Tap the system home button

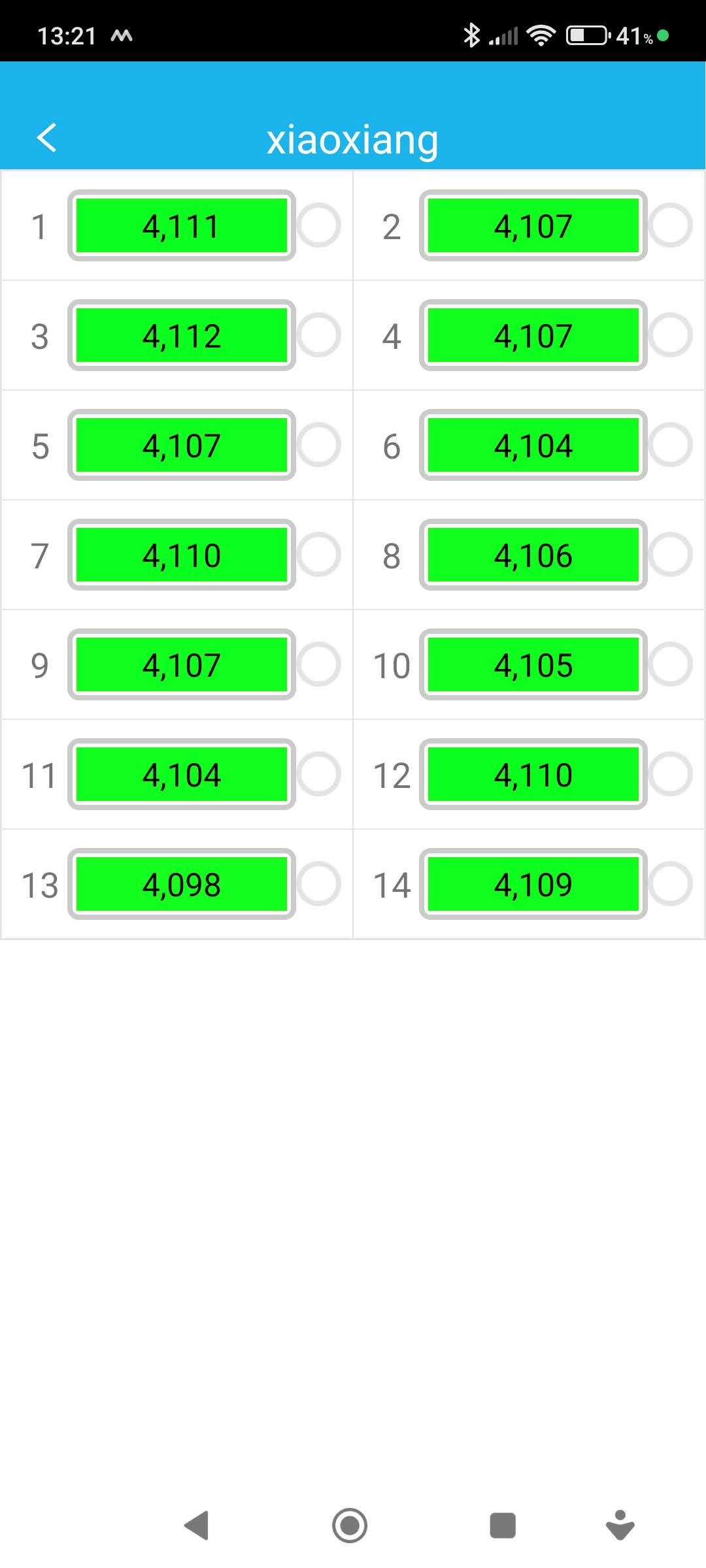pos(350,1526)
